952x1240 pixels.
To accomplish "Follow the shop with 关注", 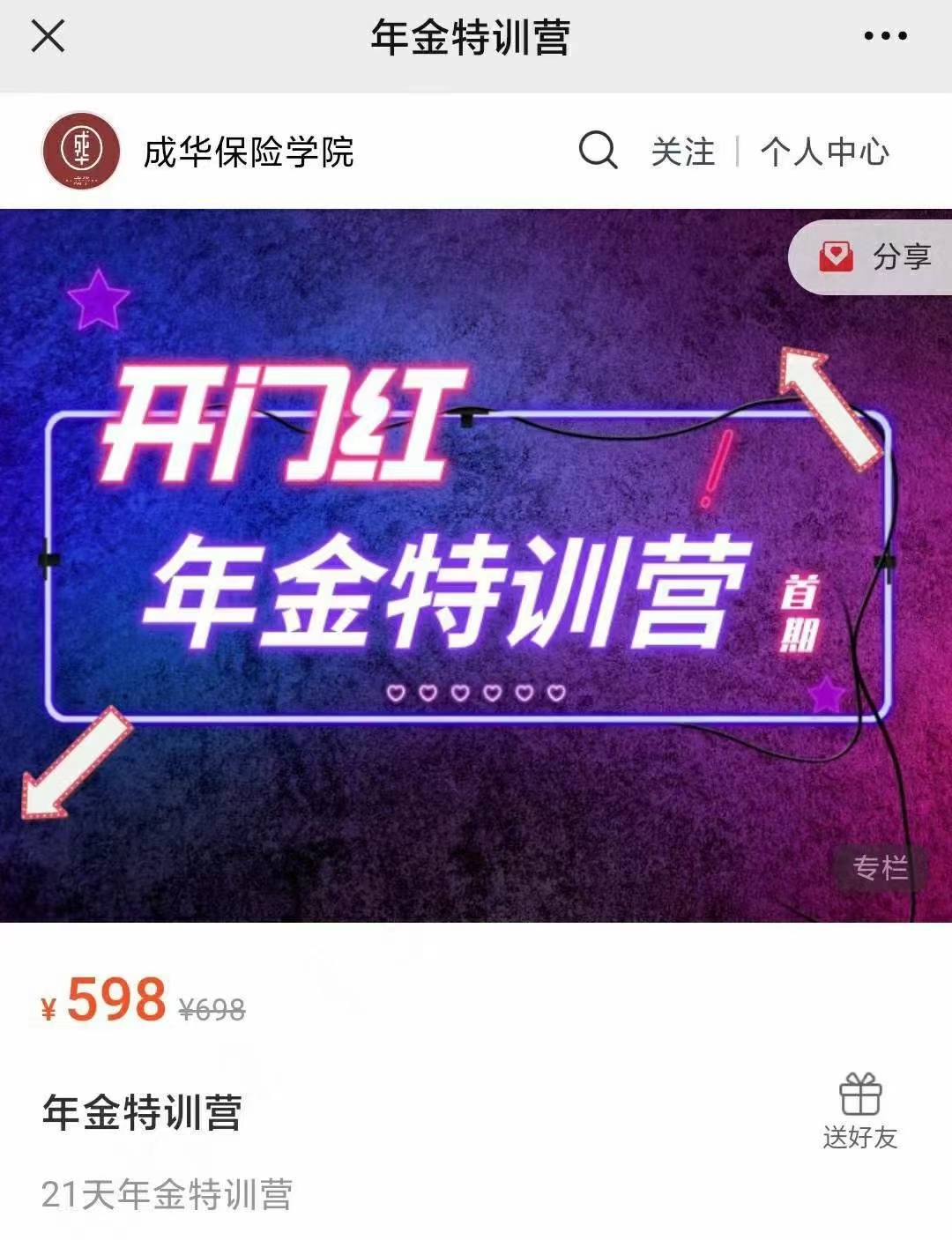I will click(x=682, y=152).
